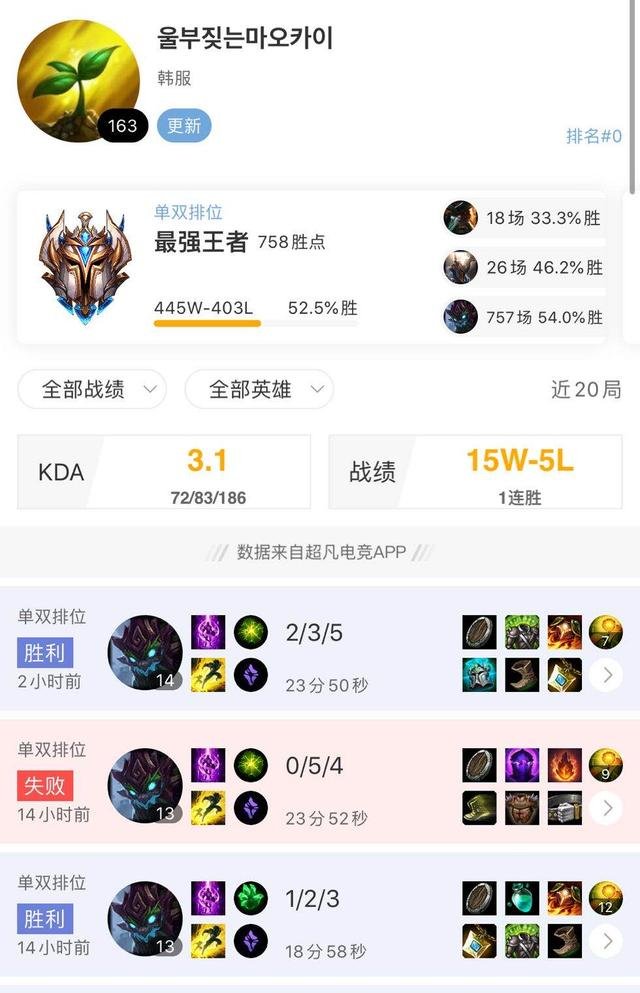Open the 单双排位 最强王者 rank card
640x993 pixels.
[x=220, y=267]
